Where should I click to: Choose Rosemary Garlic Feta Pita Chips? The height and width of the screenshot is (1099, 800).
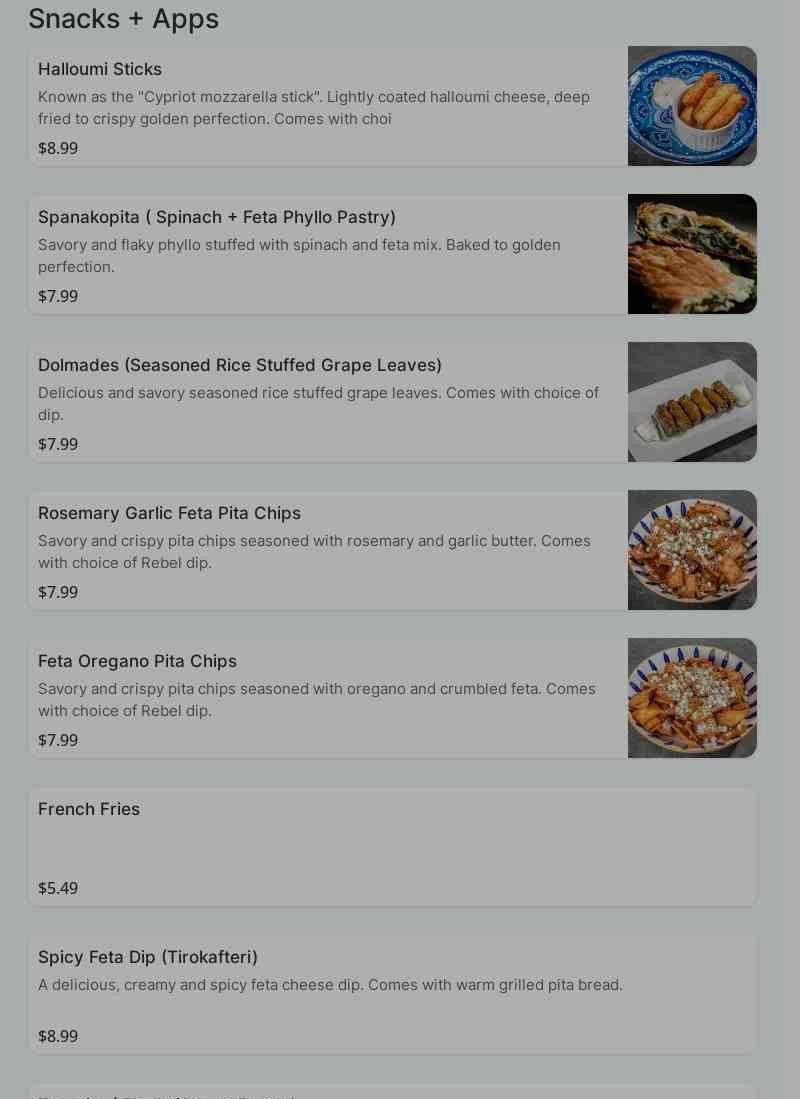pyautogui.click(x=392, y=550)
